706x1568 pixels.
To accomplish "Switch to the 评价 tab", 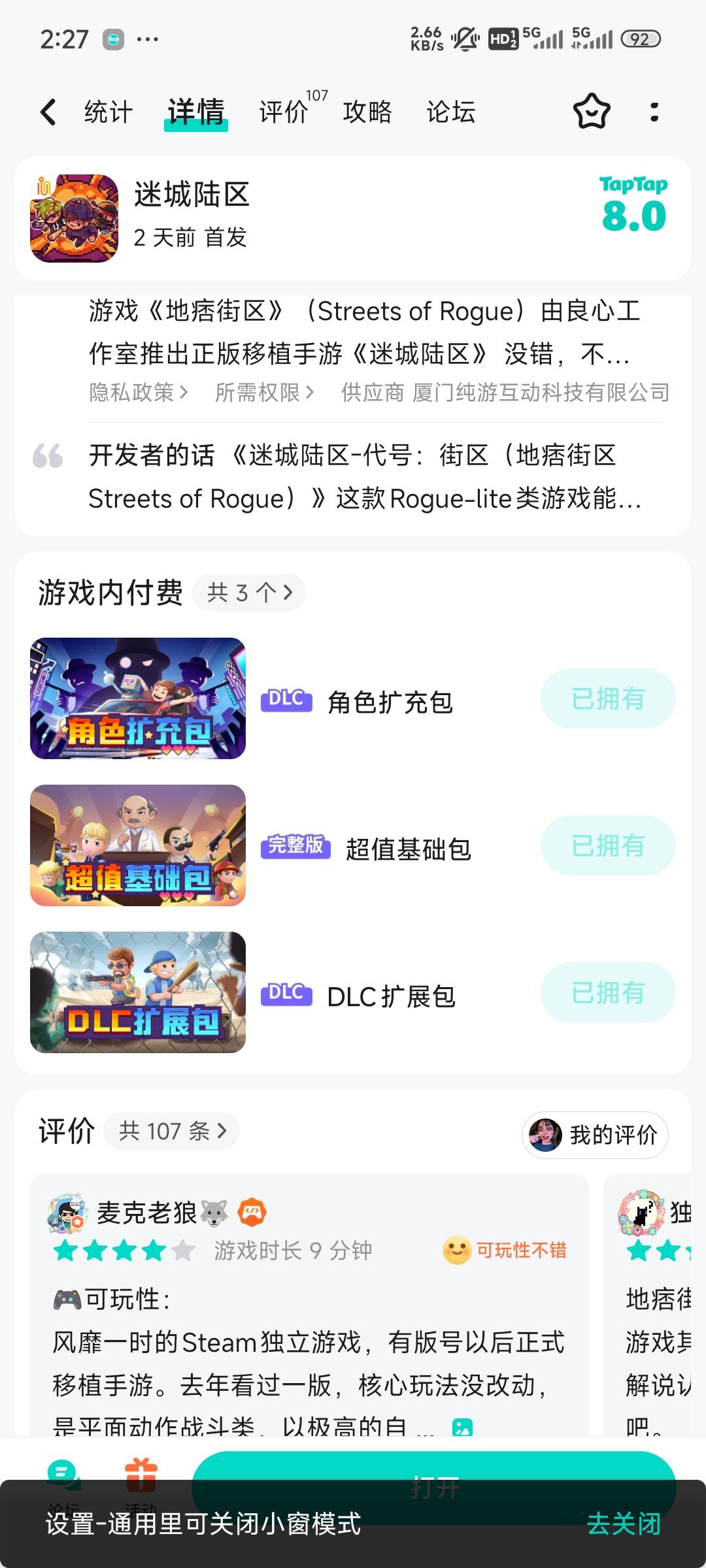I will (284, 112).
